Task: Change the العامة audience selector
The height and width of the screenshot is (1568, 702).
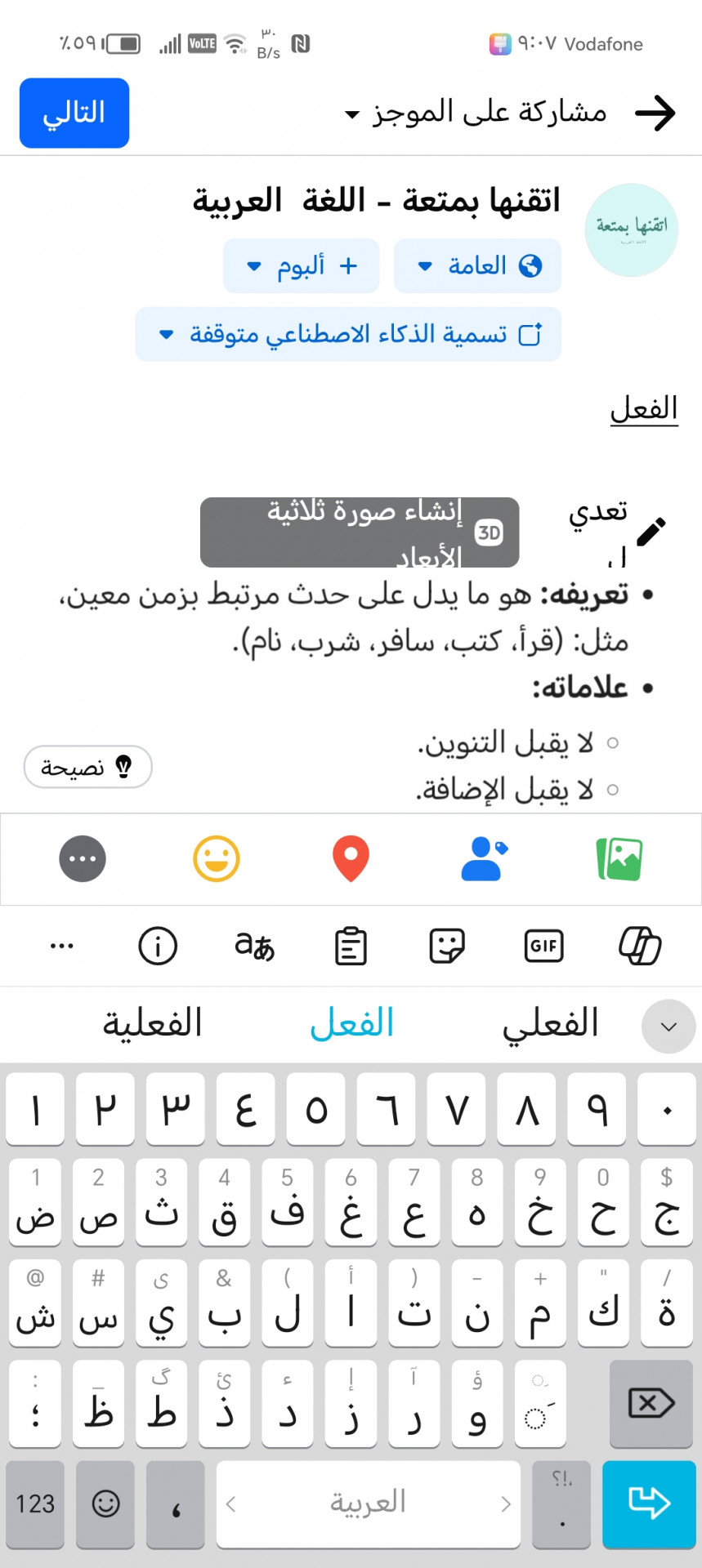Action: [x=477, y=266]
